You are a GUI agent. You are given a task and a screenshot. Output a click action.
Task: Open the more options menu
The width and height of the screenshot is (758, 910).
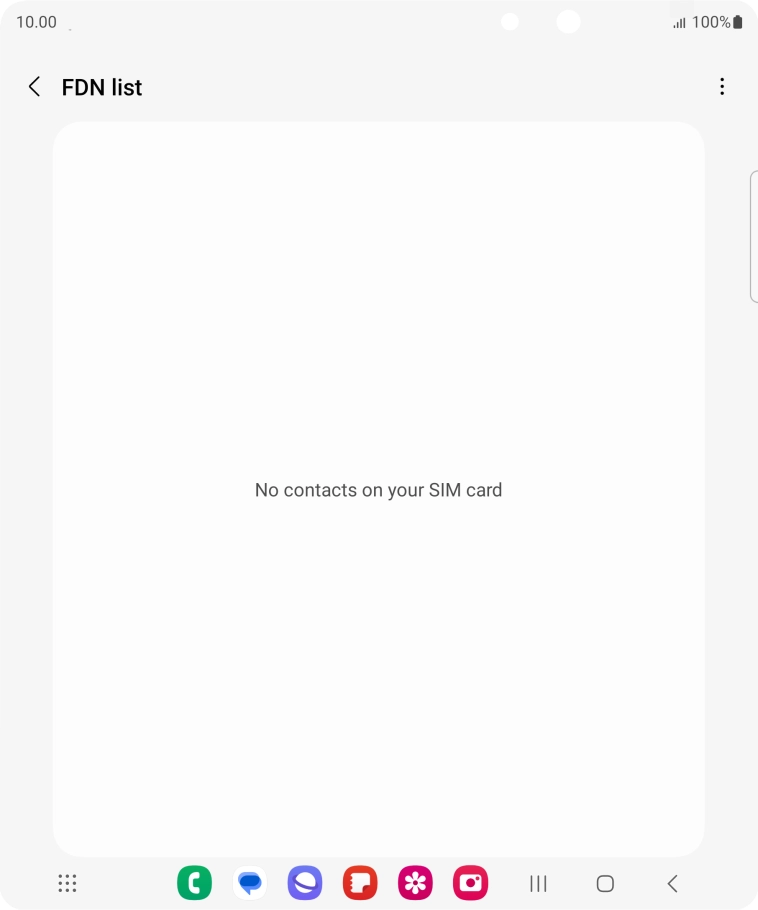click(722, 87)
